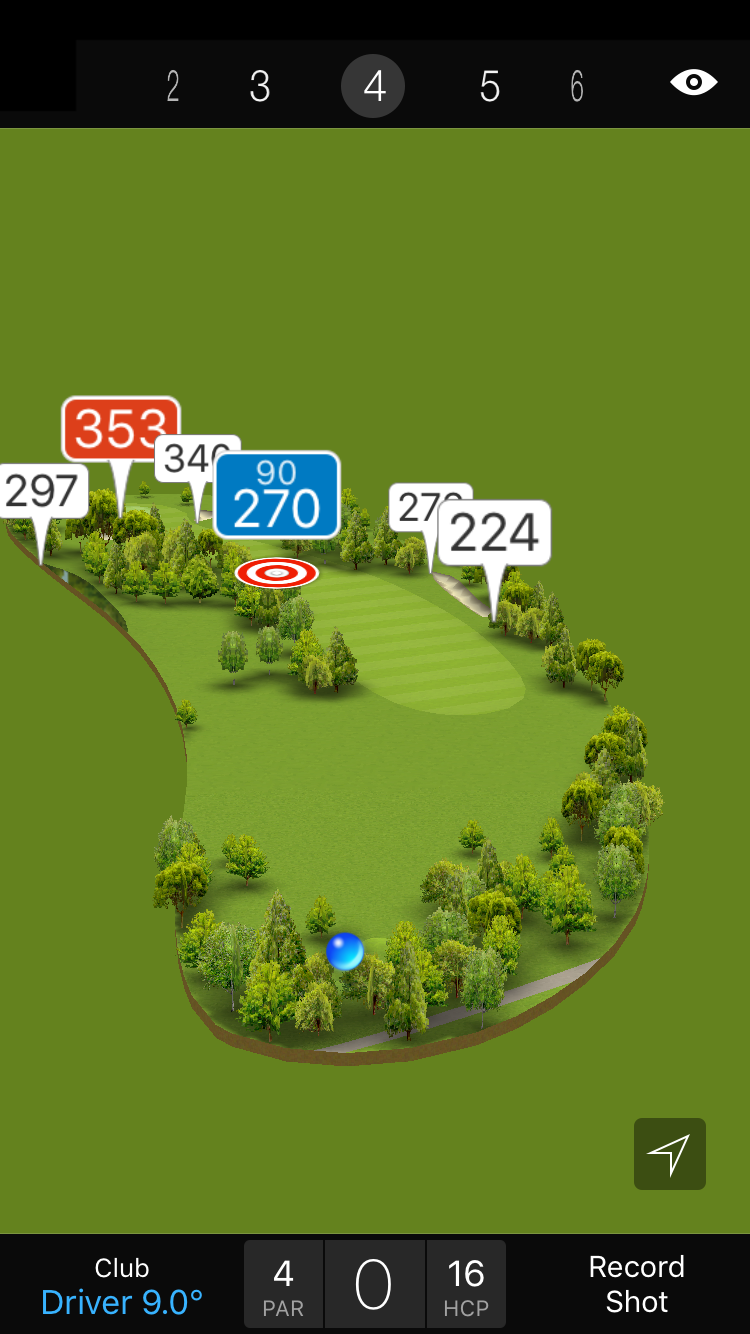Tap the red 353 distance marker
The width and height of the screenshot is (750, 1334).
click(x=121, y=429)
